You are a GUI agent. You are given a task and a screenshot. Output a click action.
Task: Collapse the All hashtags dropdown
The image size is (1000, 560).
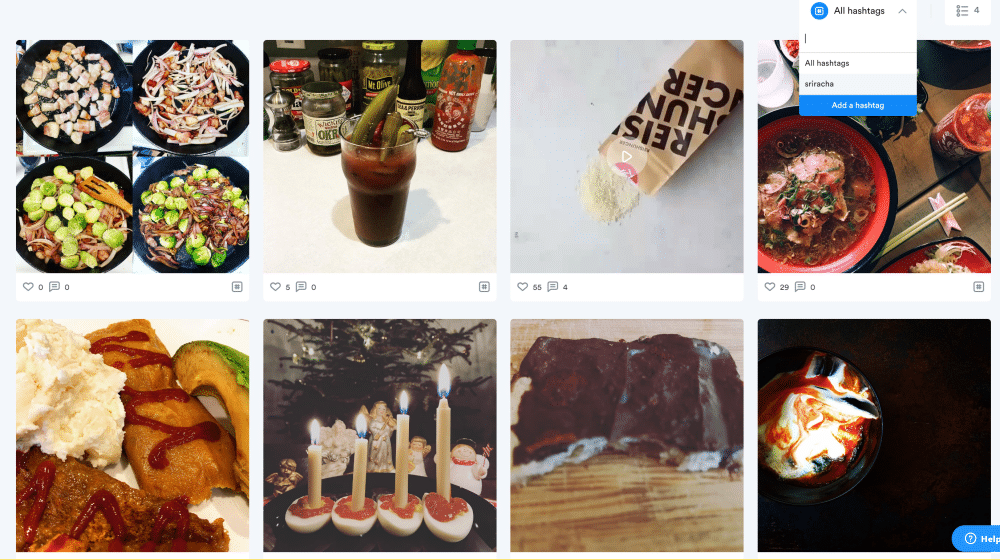(x=902, y=11)
